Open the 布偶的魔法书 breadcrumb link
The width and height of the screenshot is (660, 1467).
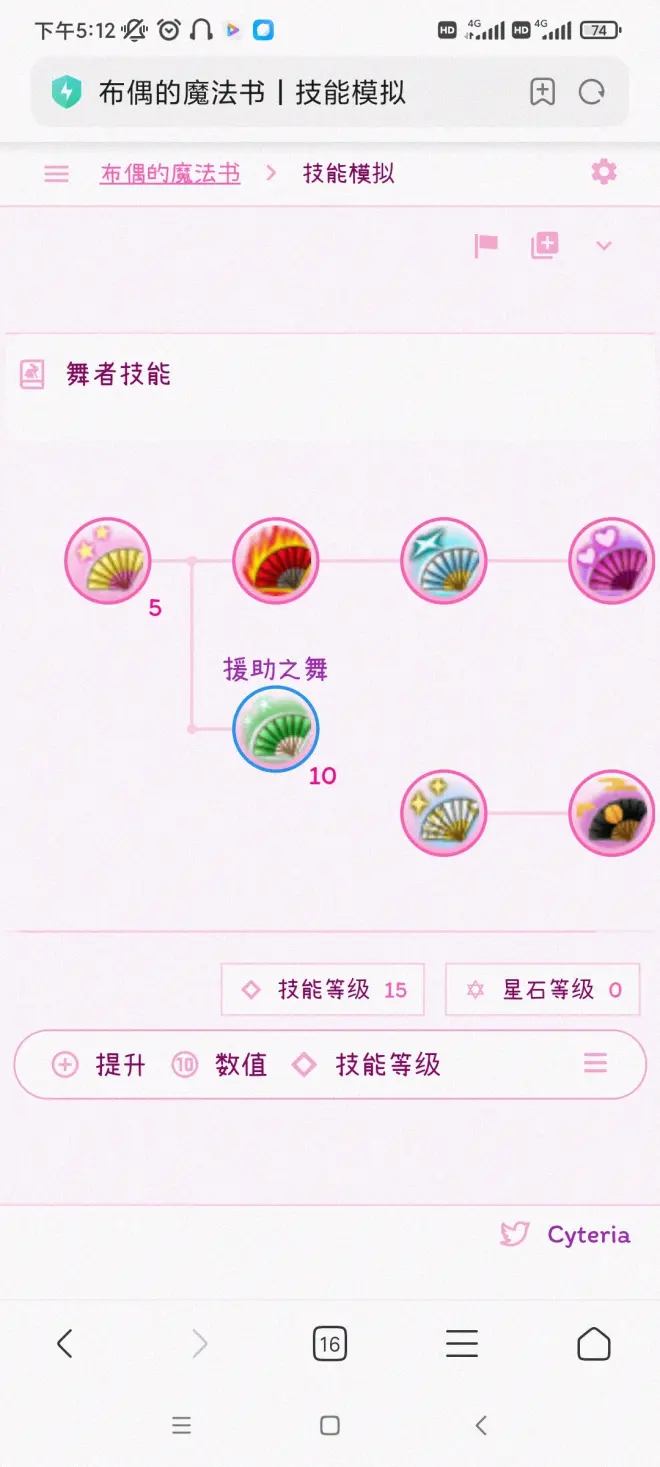pos(170,173)
